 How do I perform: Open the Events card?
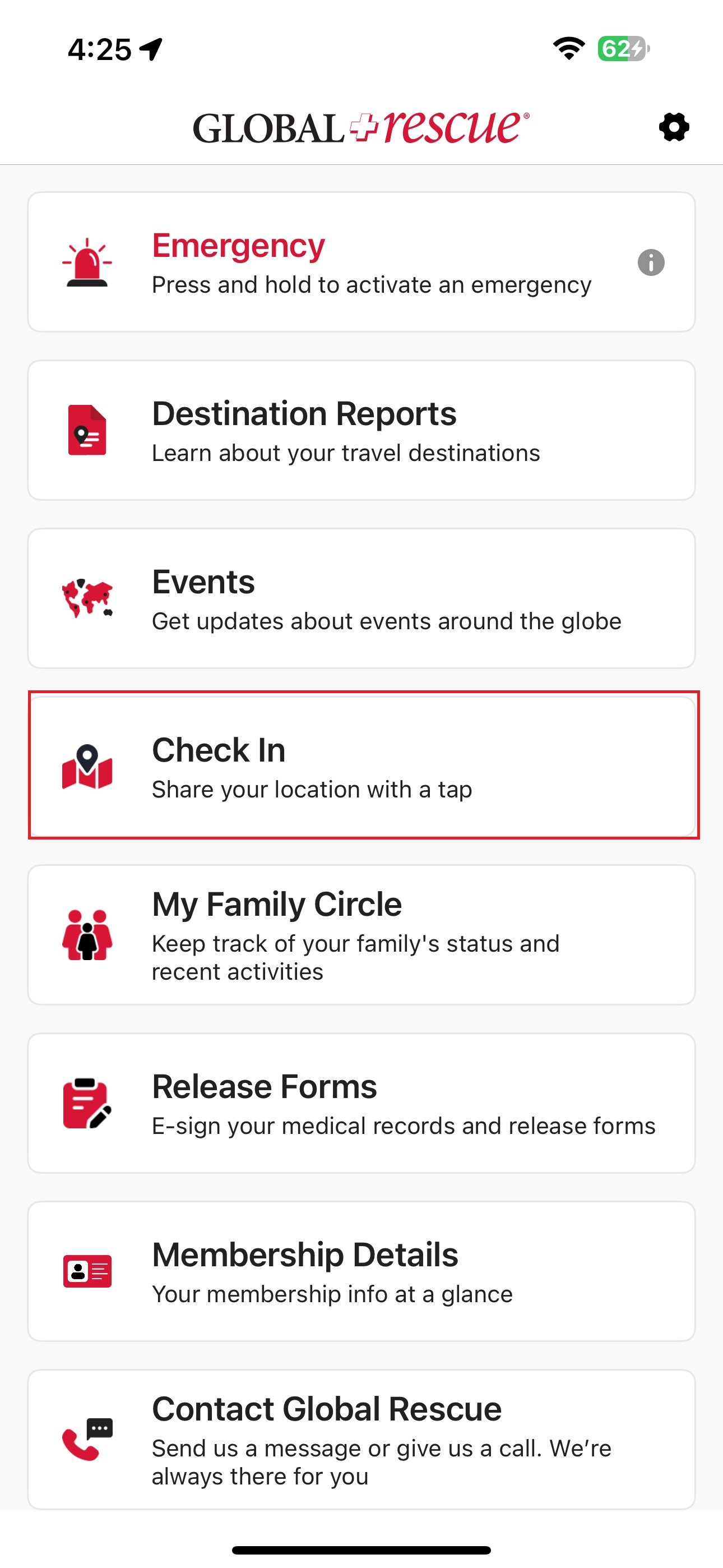pos(361,598)
